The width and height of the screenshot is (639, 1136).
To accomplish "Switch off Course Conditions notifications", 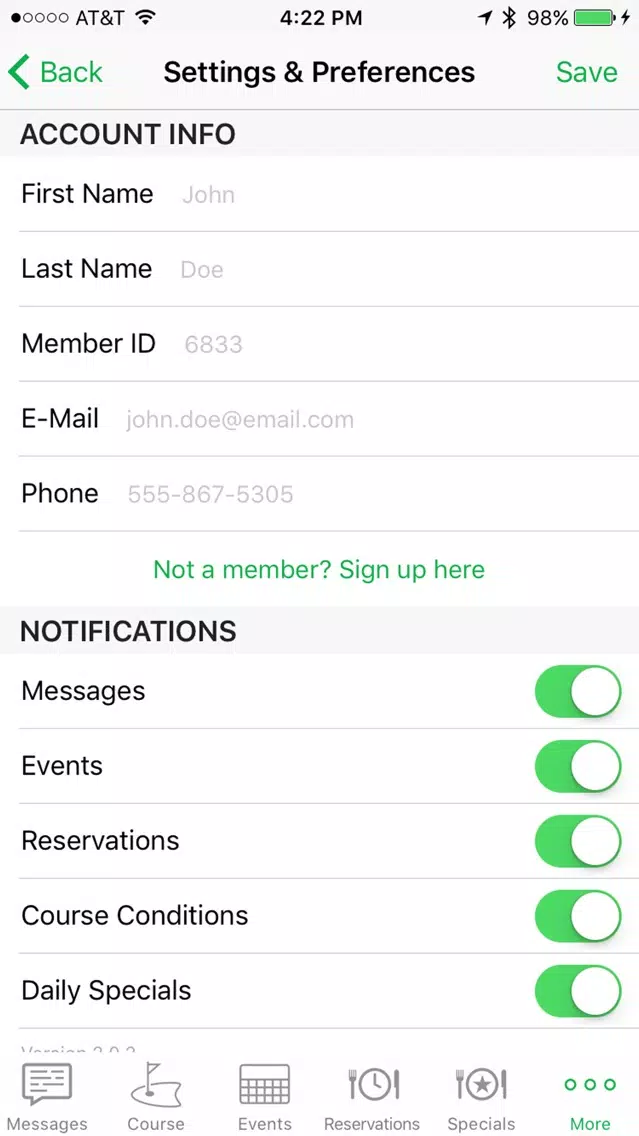I will point(578,916).
